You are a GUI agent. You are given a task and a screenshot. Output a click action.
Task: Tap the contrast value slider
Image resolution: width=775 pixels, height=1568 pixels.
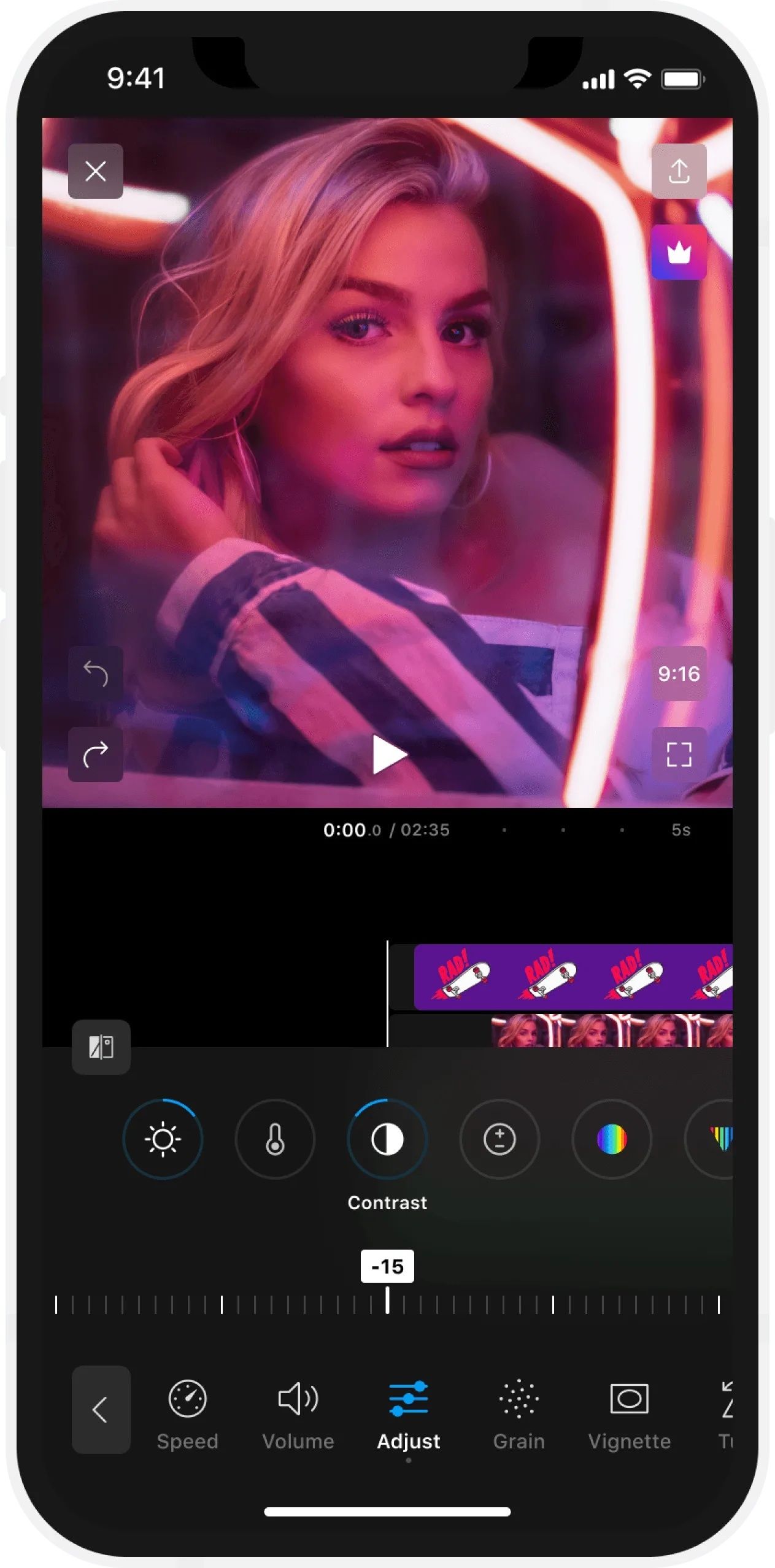tap(387, 1303)
